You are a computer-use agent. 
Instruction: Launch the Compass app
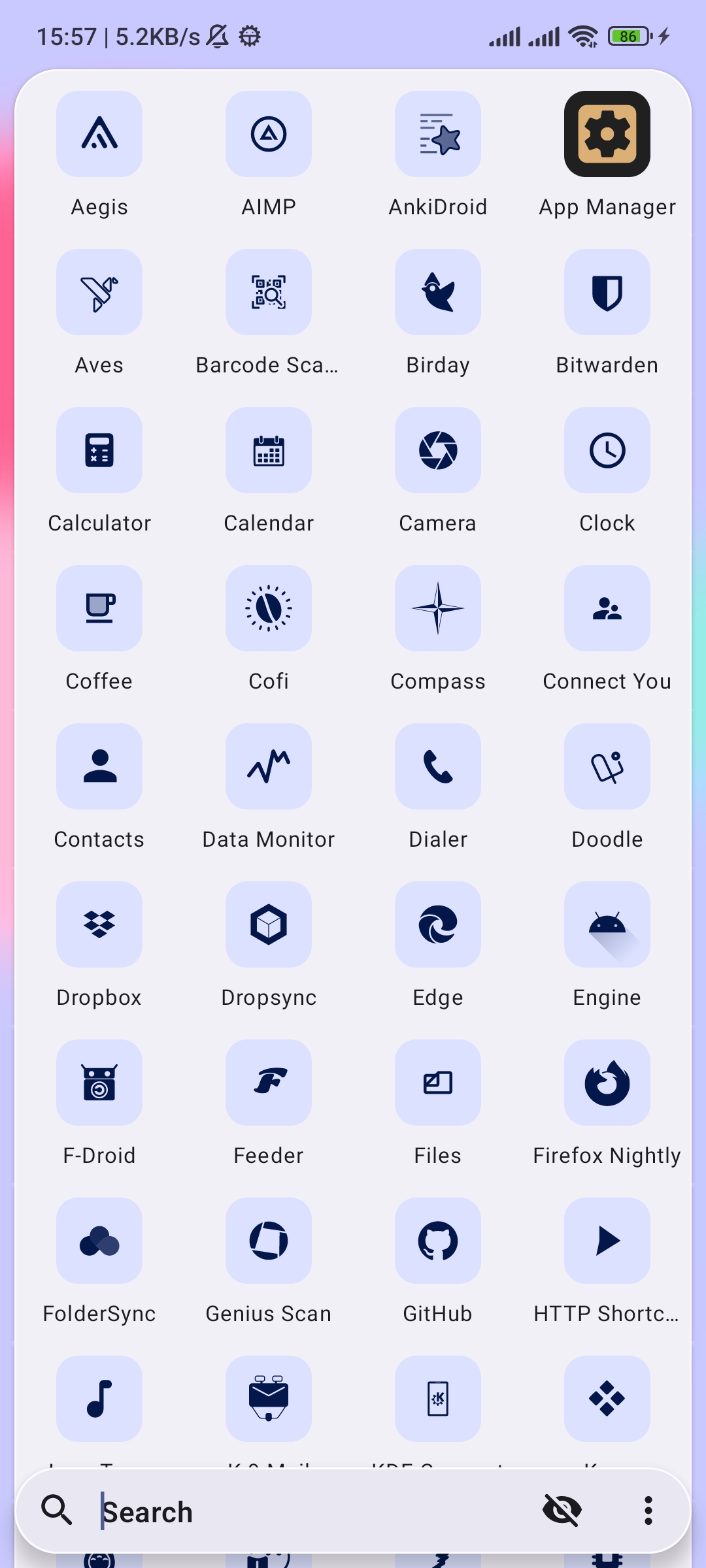click(x=437, y=608)
